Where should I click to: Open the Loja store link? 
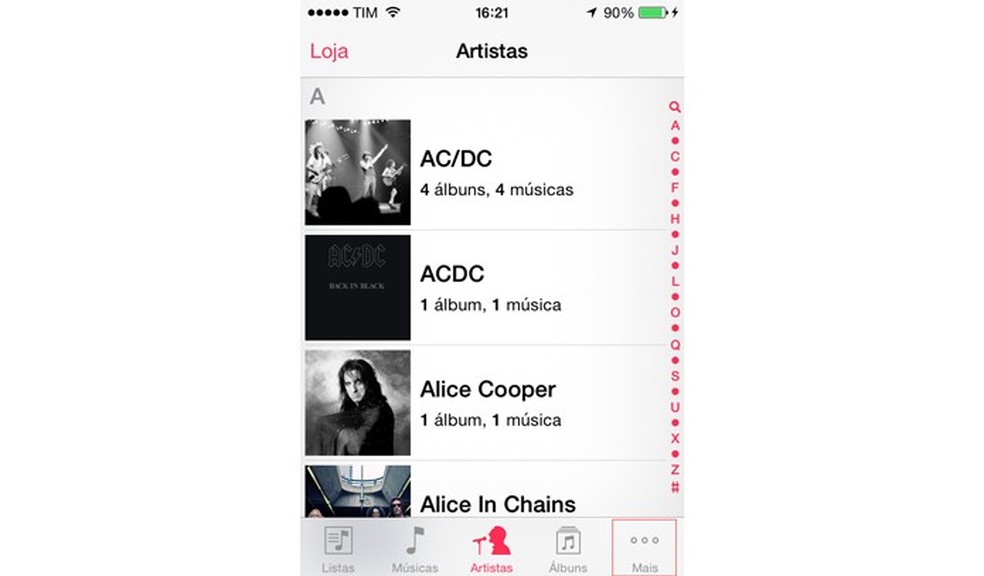[329, 51]
